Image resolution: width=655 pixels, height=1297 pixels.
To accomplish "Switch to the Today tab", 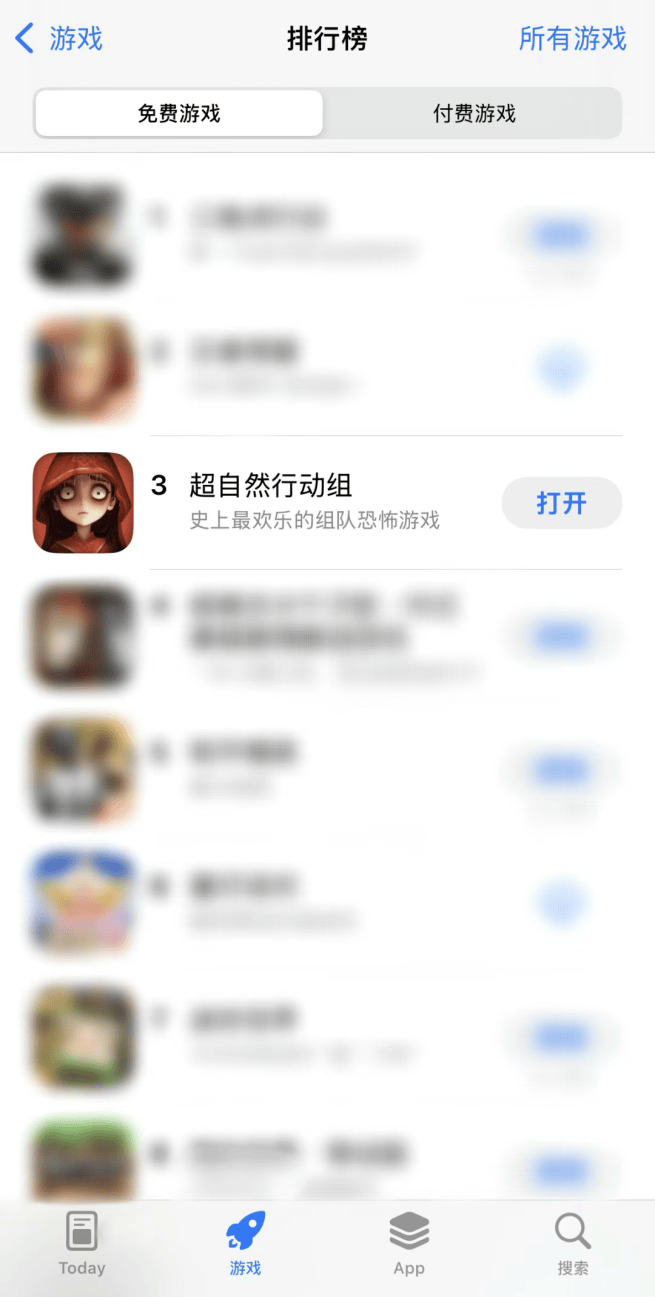I will coord(82,1243).
